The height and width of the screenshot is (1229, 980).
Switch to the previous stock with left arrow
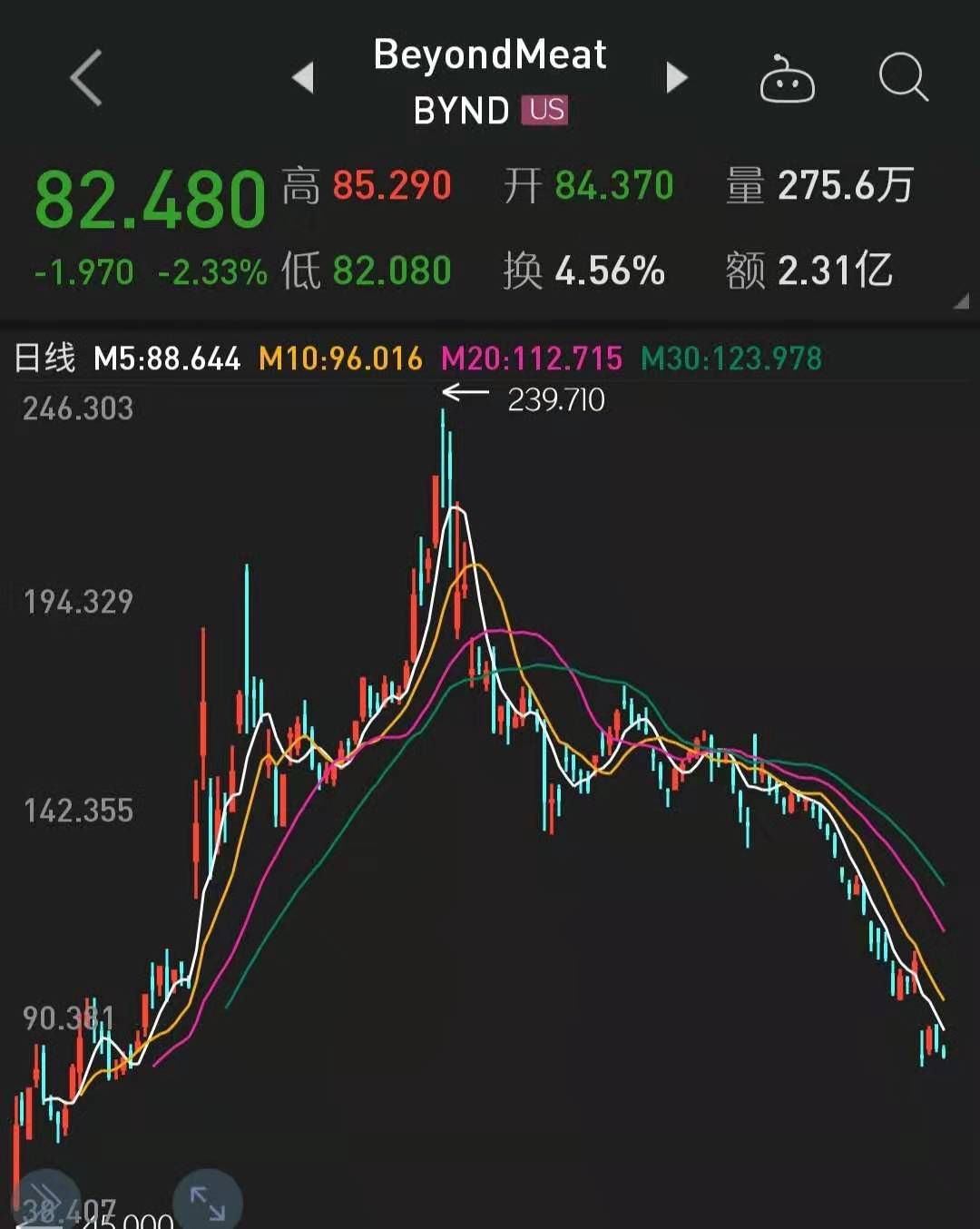pyautogui.click(x=304, y=78)
